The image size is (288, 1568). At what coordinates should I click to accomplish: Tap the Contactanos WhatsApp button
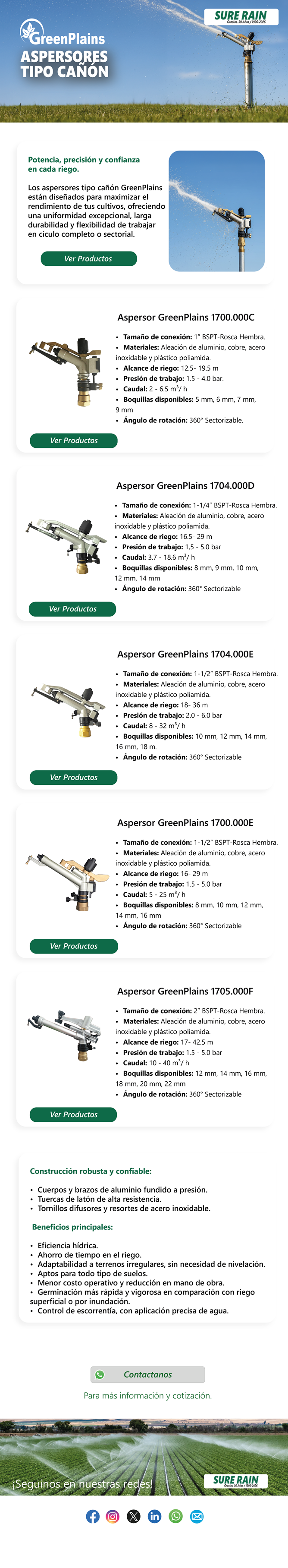[x=147, y=1374]
